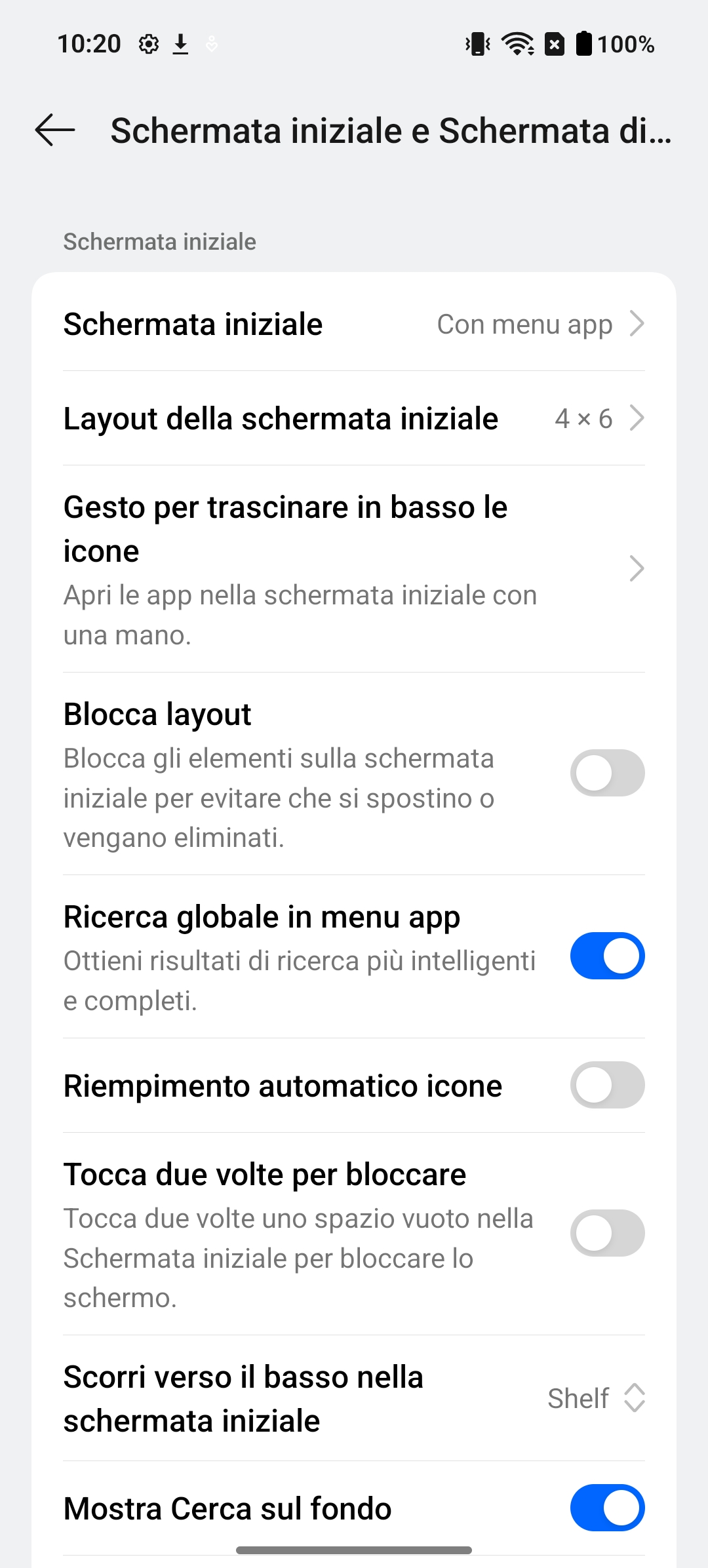Open the Scorri verso il basso Shelf dropdown
Screen dimensions: 708x1568
(597, 1398)
